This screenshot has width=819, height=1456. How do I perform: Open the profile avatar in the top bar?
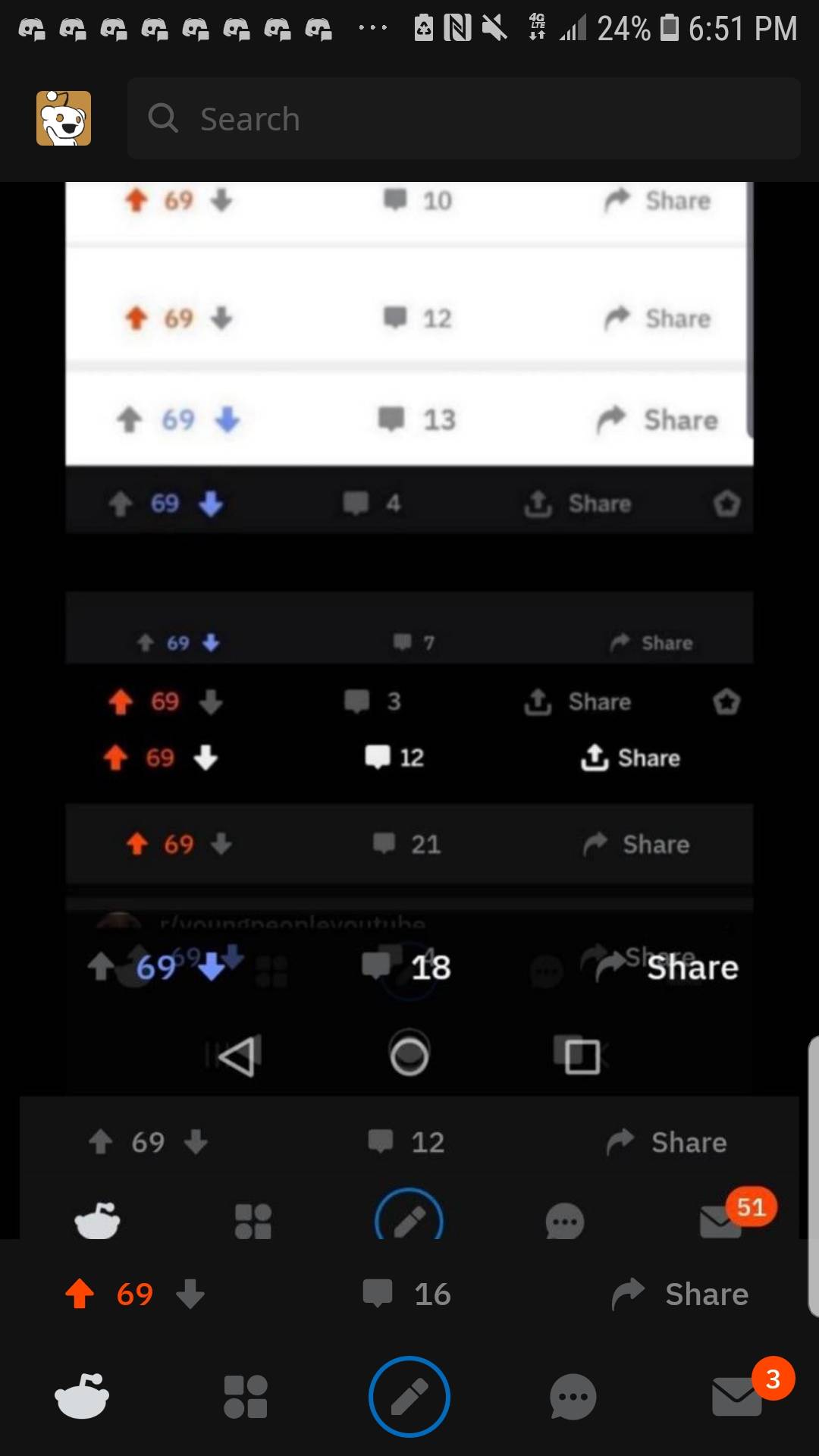click(64, 118)
